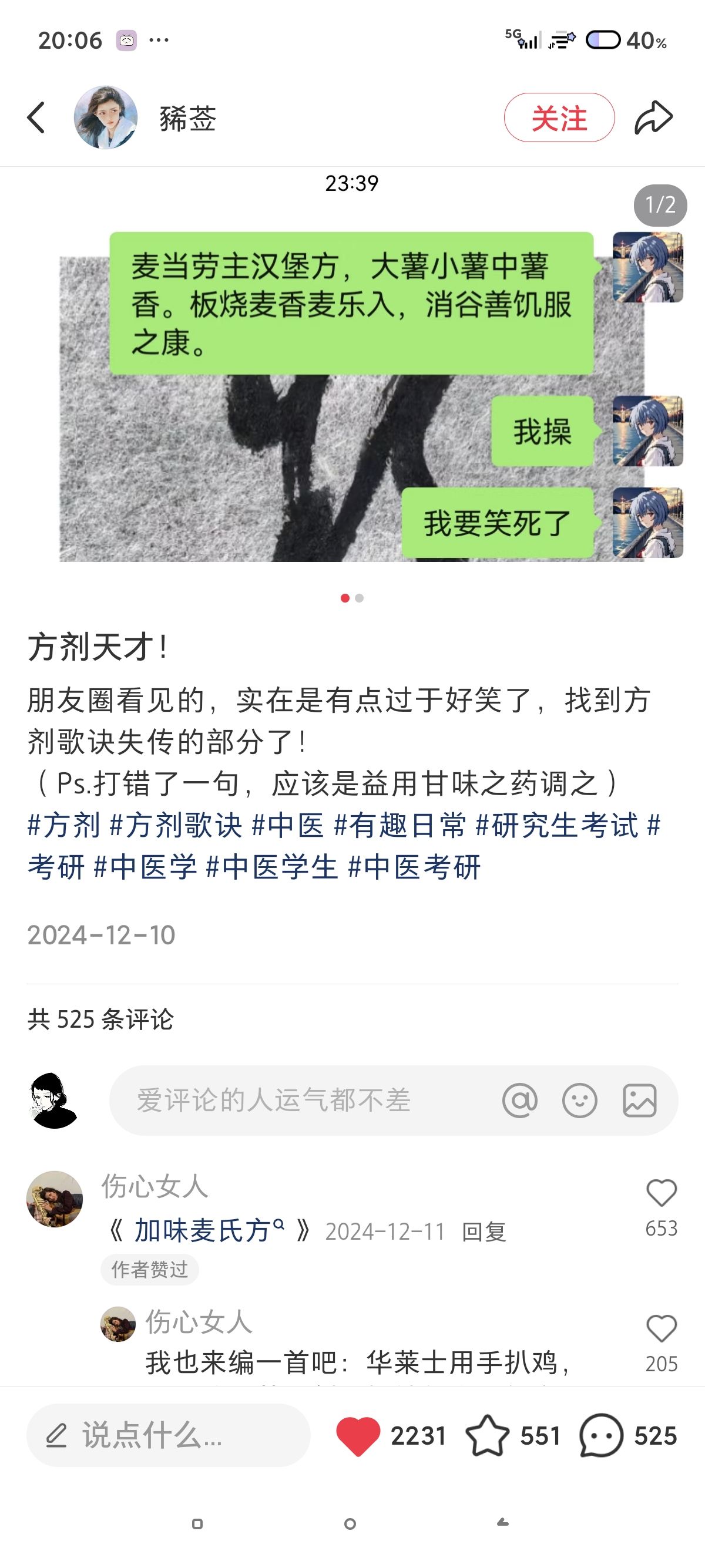Open the emoji picker in comment box

pyautogui.click(x=579, y=1100)
